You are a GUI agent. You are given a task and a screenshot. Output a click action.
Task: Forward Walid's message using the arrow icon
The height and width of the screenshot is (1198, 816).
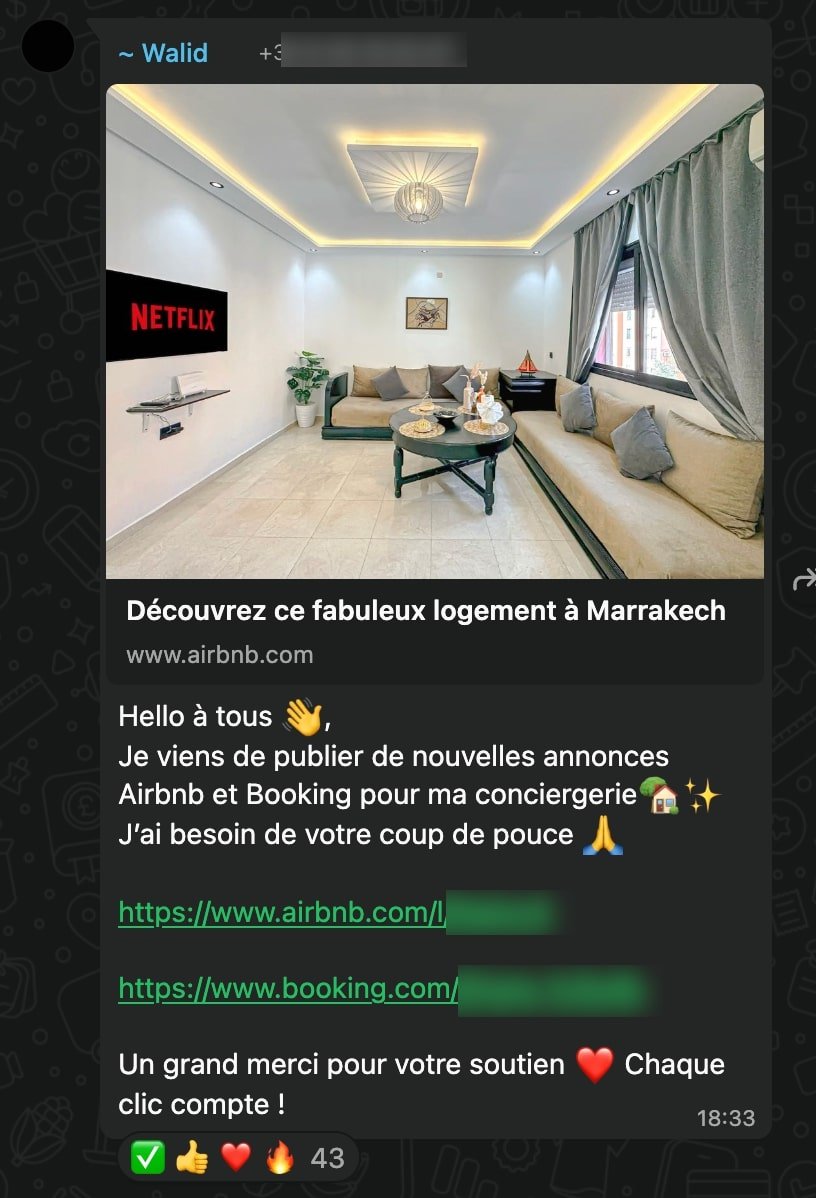(x=802, y=579)
